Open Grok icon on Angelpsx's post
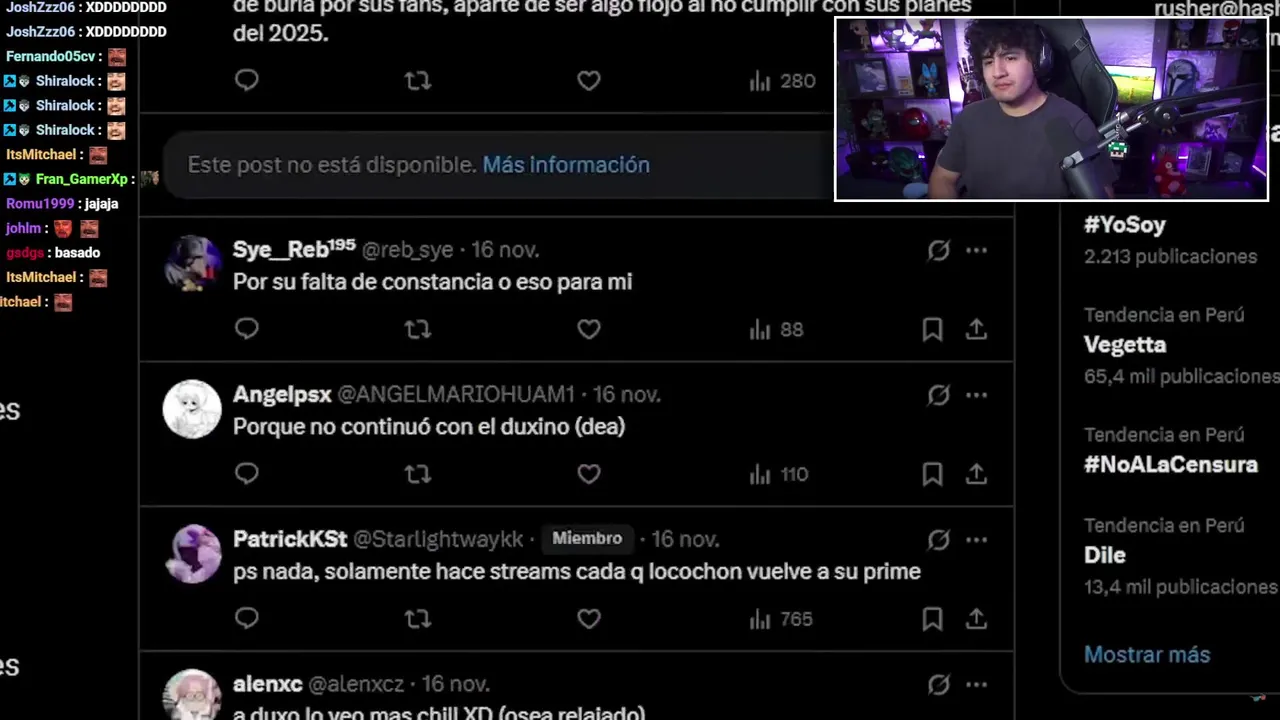Viewport: 1280px width, 720px height. [x=938, y=395]
